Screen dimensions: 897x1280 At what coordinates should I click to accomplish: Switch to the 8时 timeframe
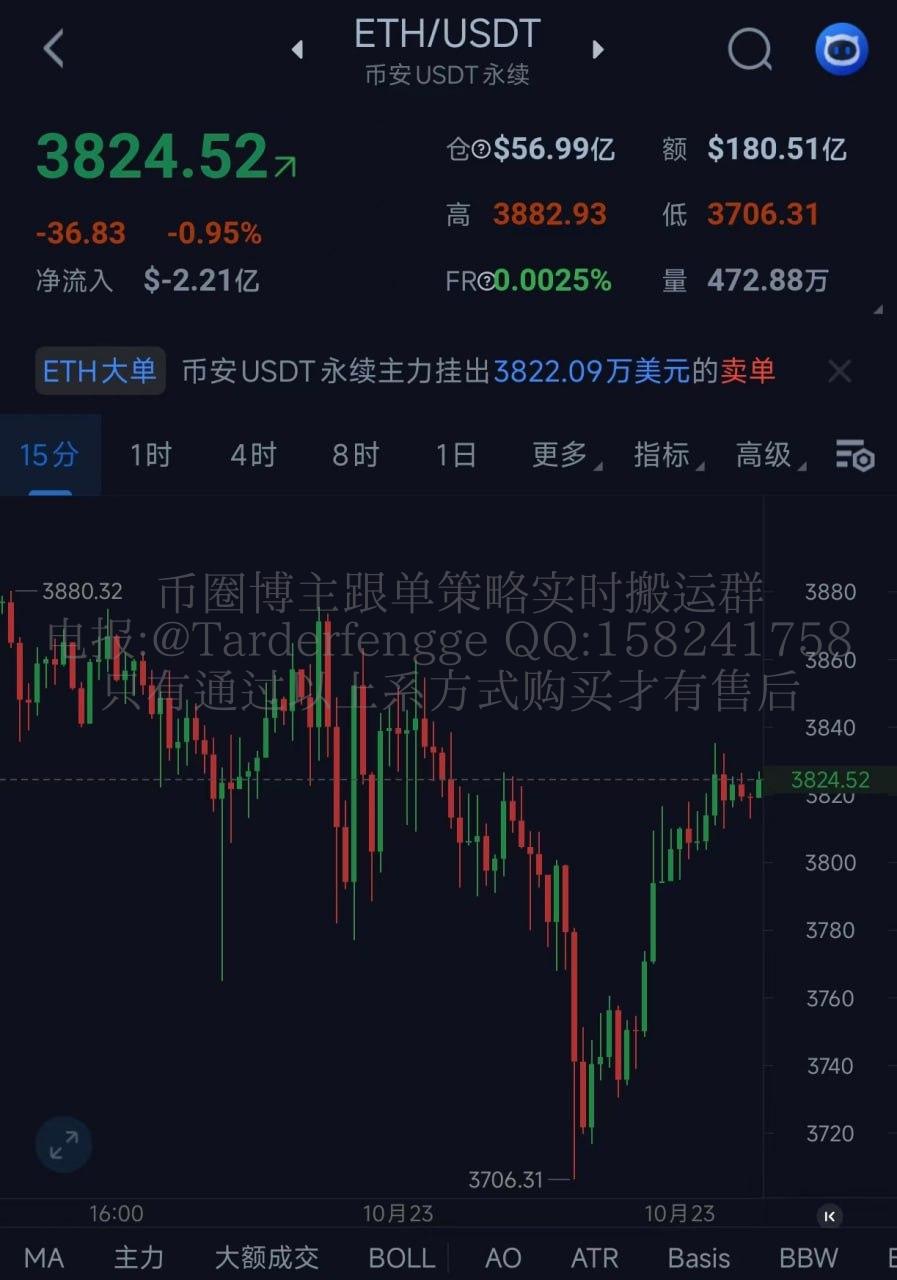click(356, 455)
